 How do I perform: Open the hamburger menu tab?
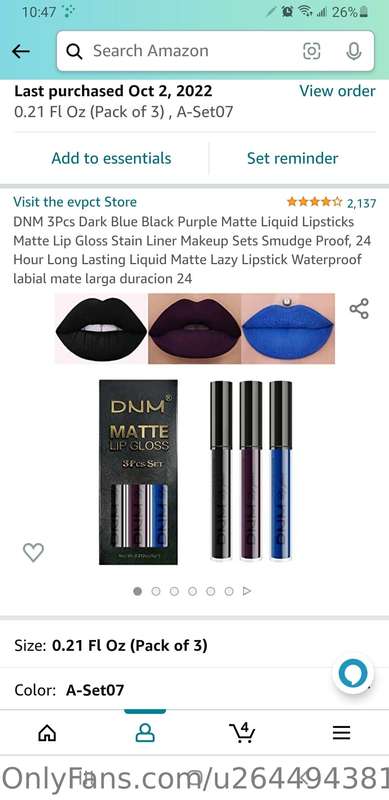pos(342,733)
